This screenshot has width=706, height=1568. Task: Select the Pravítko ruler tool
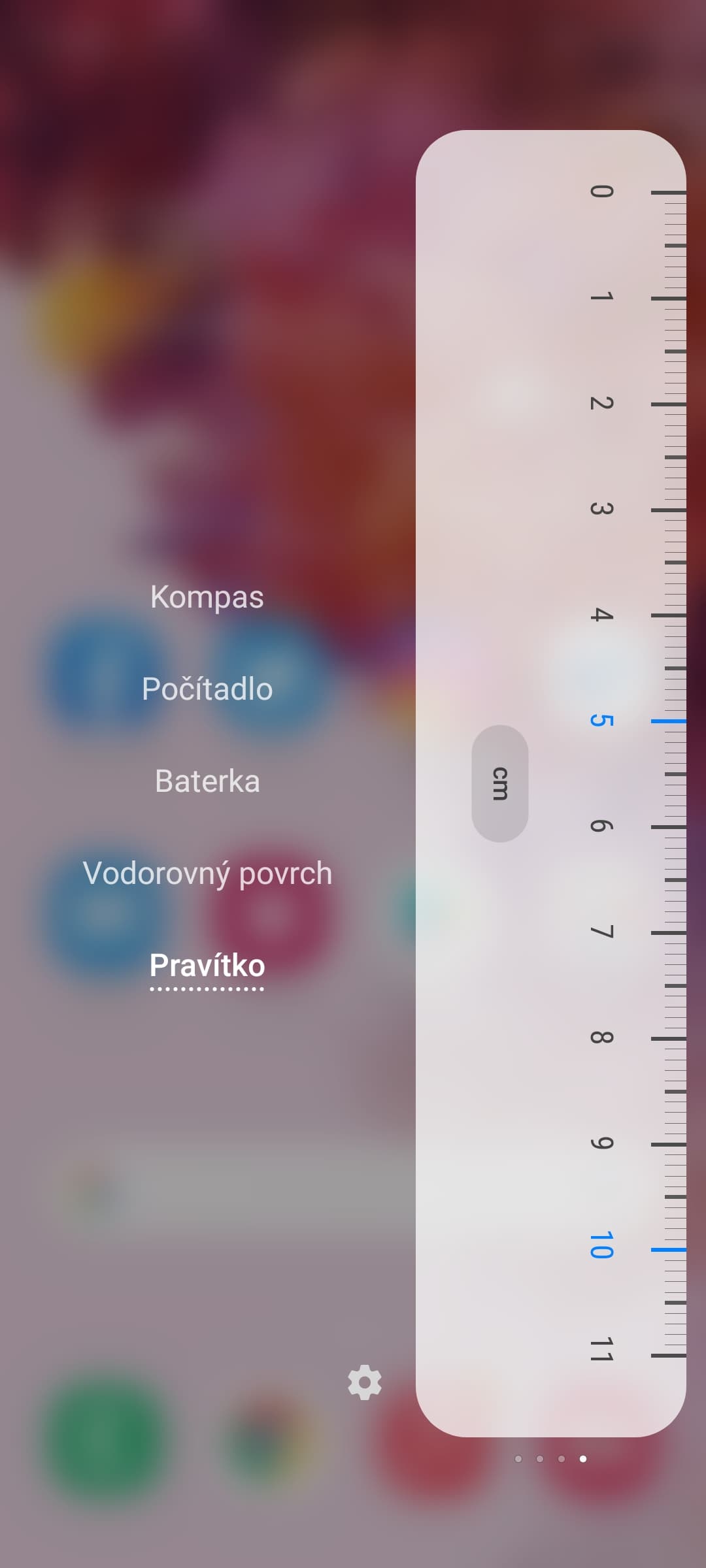point(207,966)
